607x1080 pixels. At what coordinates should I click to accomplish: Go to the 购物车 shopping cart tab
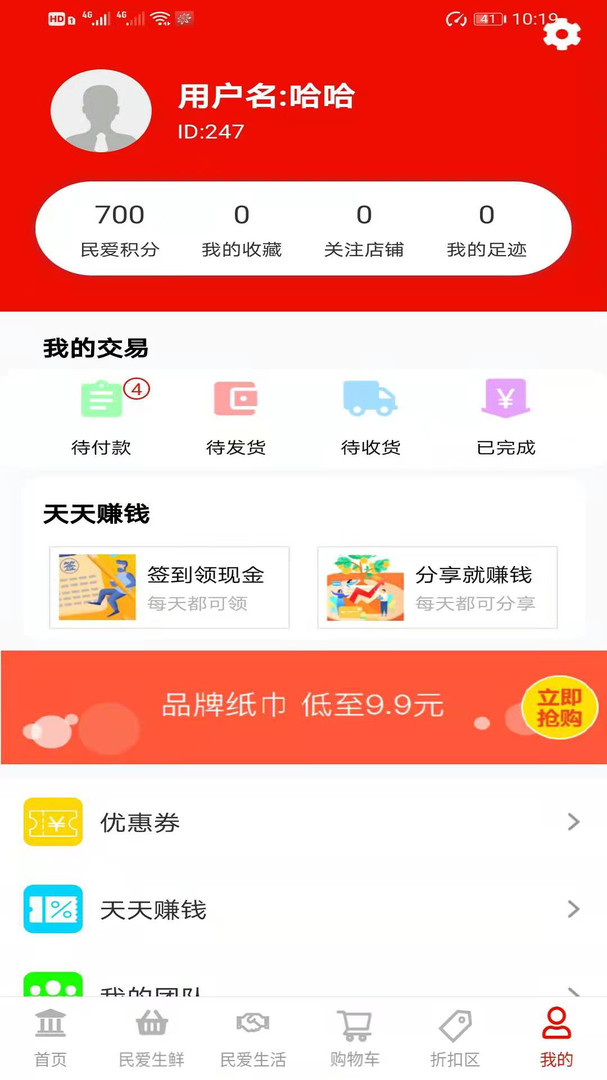tap(354, 1038)
